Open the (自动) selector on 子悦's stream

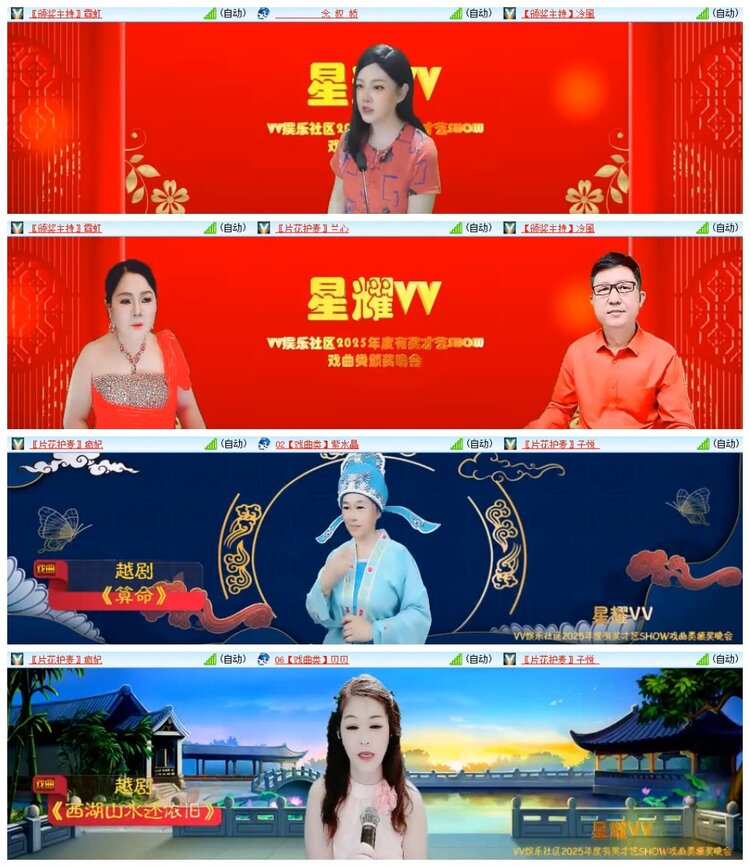click(x=726, y=443)
